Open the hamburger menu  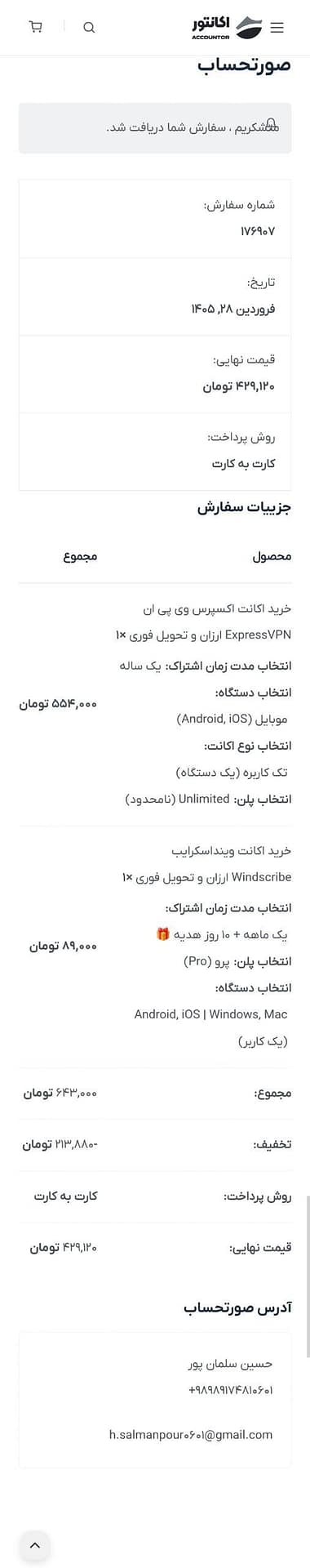277,27
